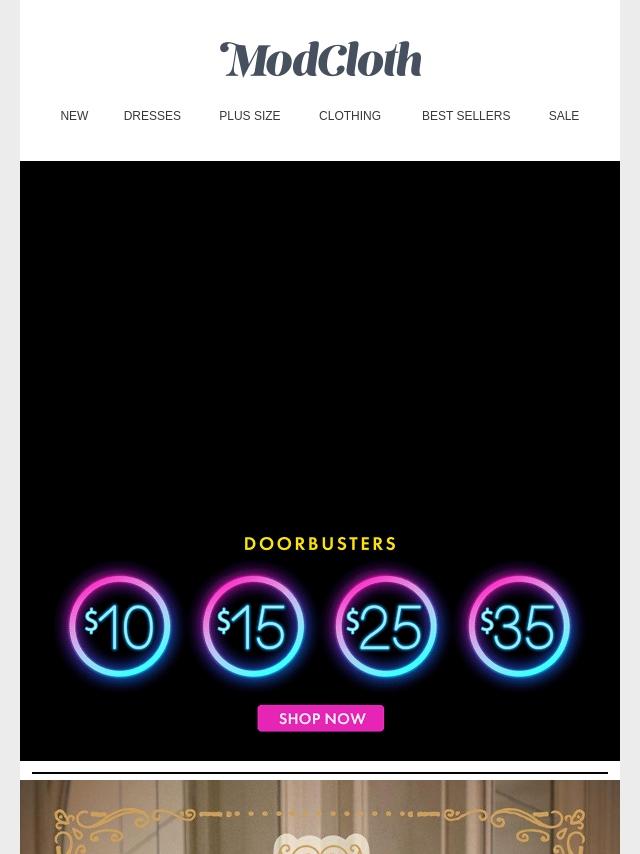Viewport: 640px width, 854px height.
Task: View BEST SELLERS
Action: point(466,116)
